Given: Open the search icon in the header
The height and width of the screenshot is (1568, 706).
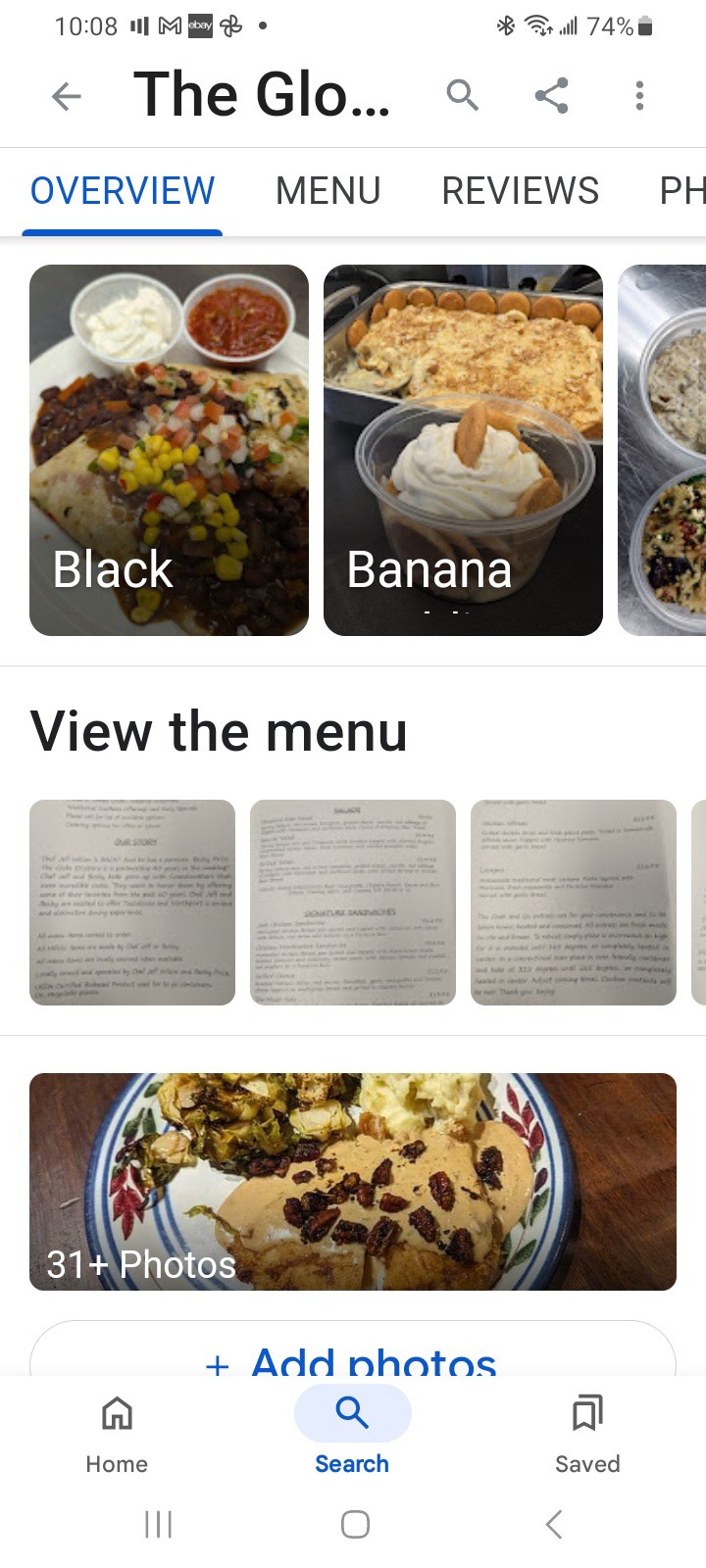Looking at the screenshot, I should (x=462, y=96).
